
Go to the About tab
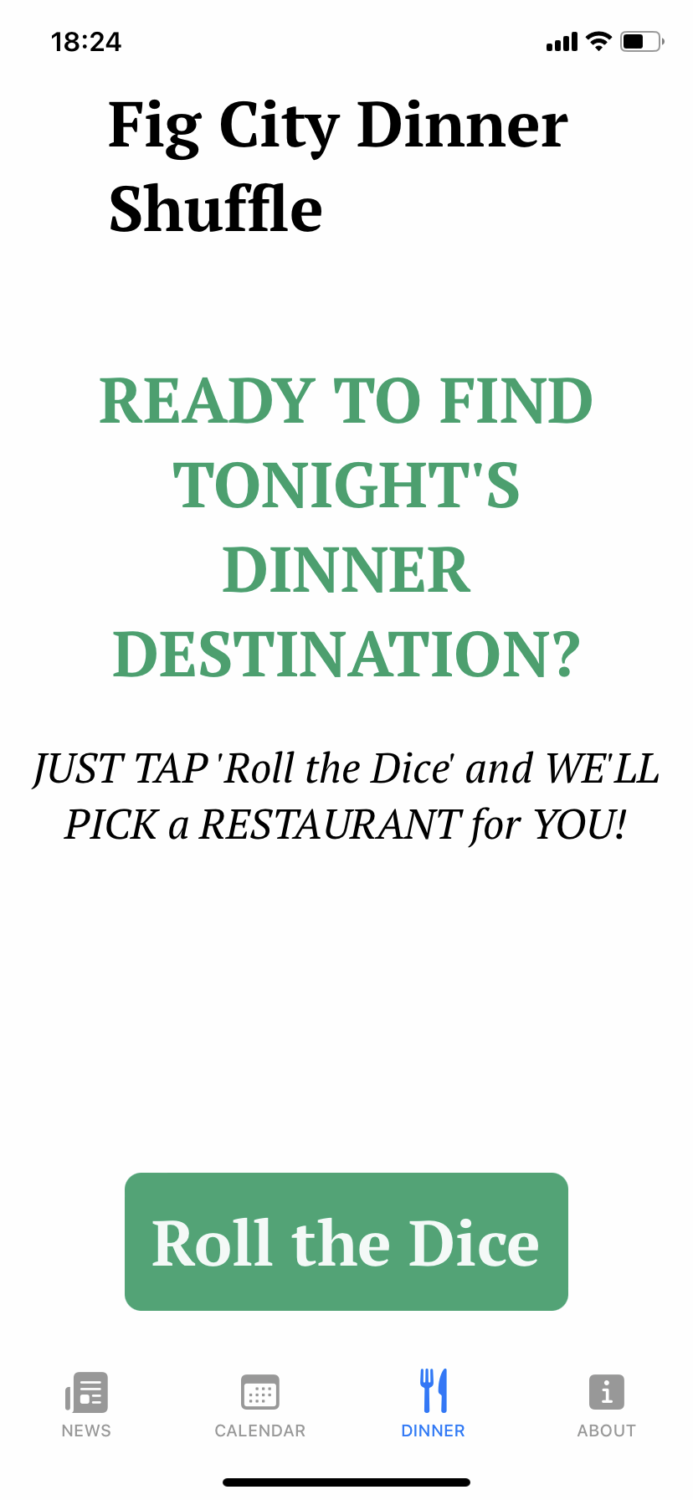[606, 1404]
